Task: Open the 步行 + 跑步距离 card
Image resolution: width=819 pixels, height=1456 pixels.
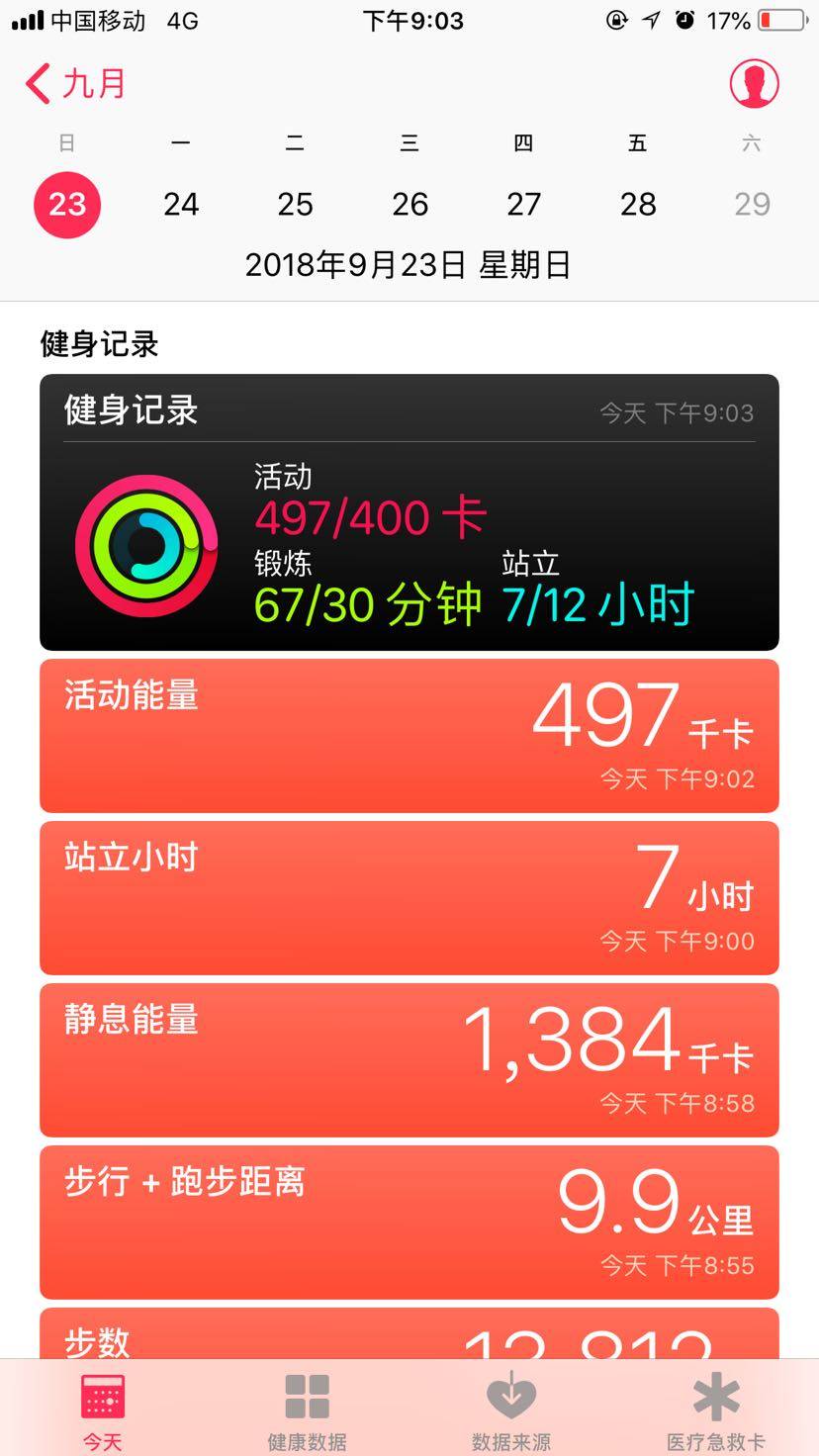Action: tap(409, 1223)
